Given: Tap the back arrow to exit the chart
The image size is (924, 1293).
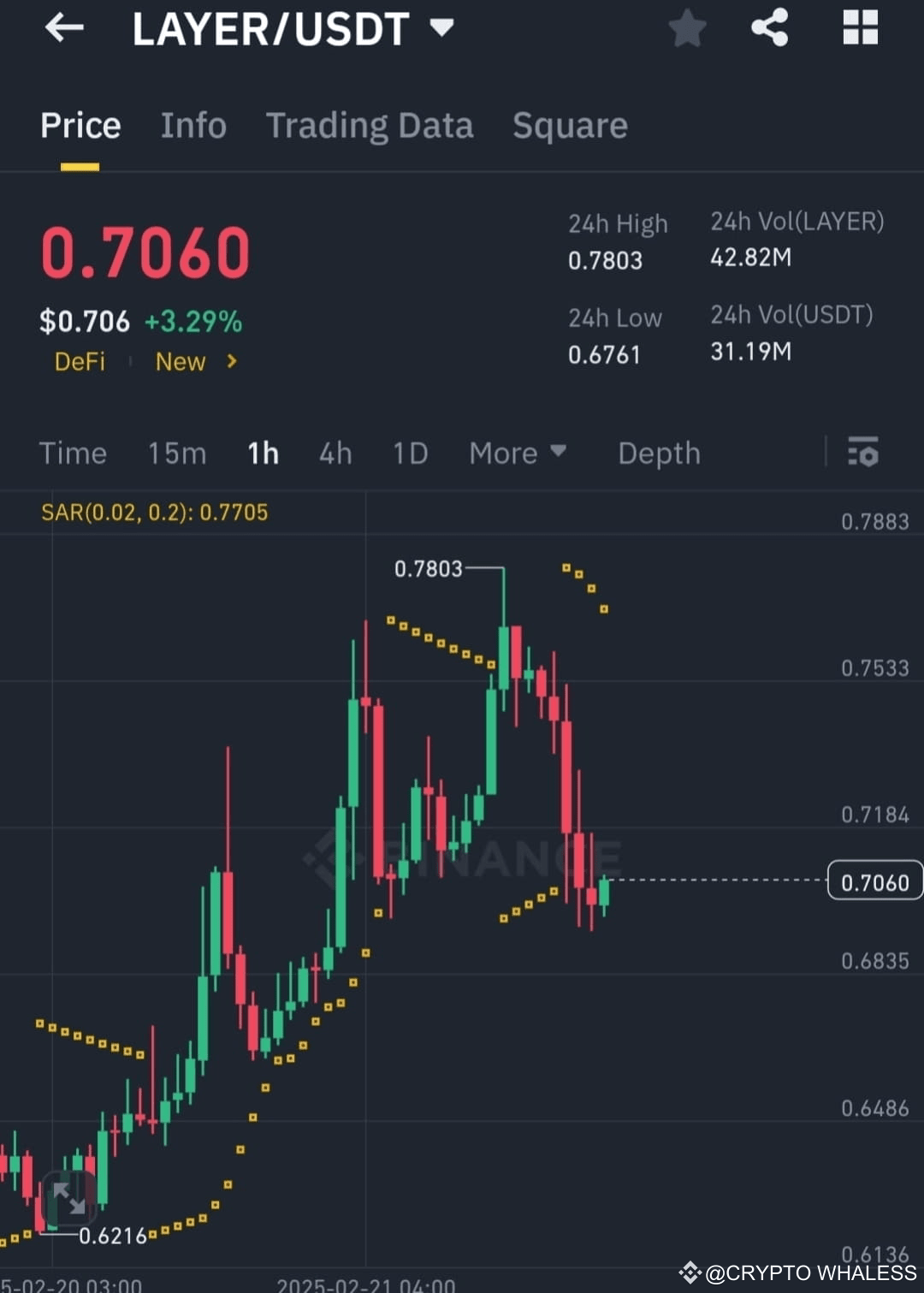Looking at the screenshot, I should click(64, 28).
